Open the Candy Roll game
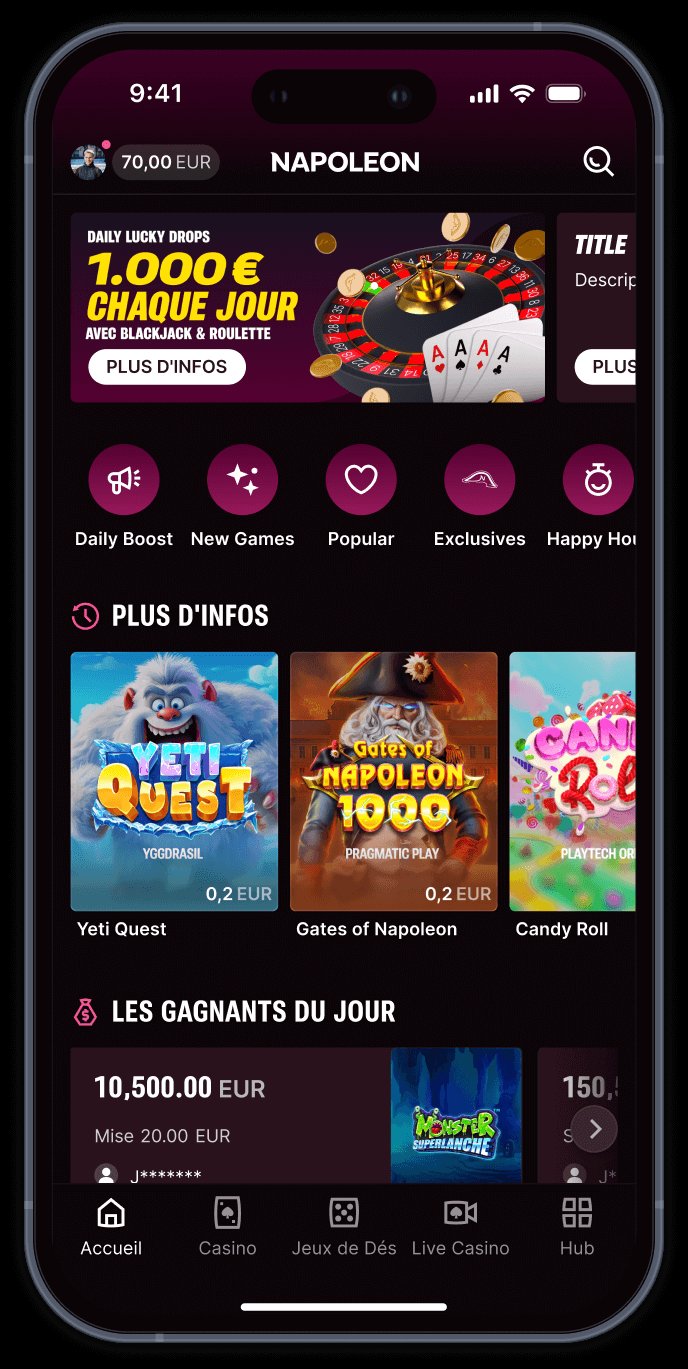 (572, 796)
